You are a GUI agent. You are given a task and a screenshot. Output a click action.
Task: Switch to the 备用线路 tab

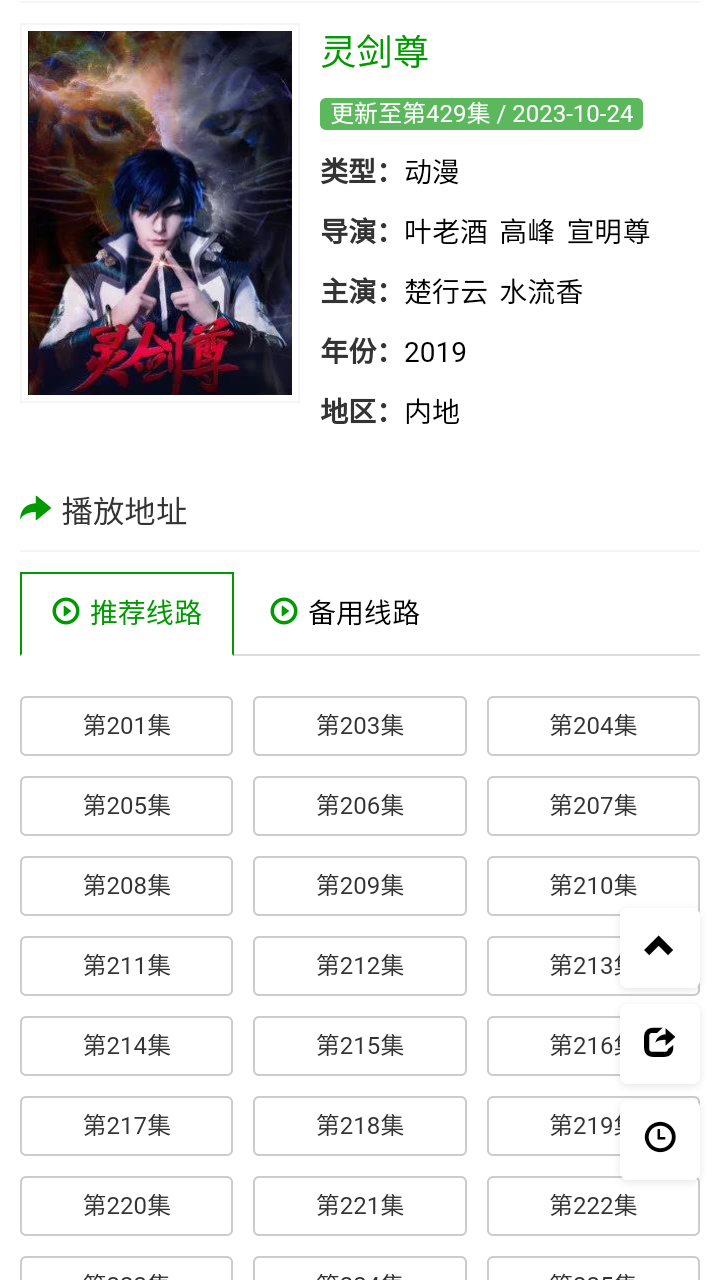344,613
